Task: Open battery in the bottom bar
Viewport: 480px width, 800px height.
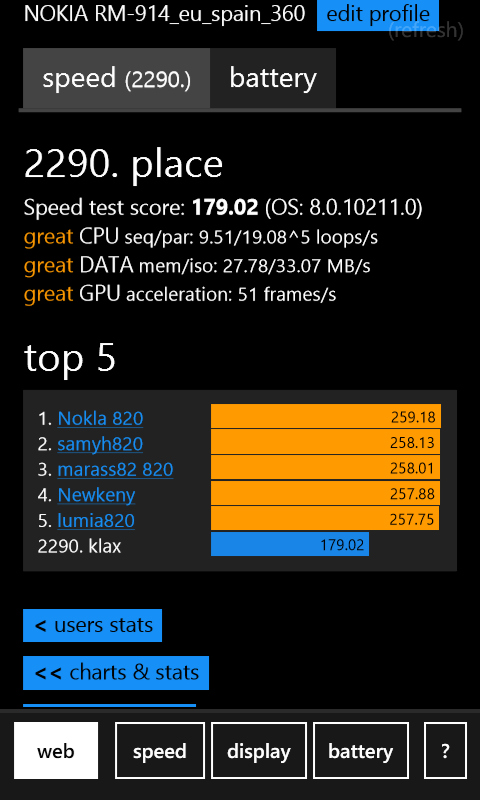Action: (361, 751)
